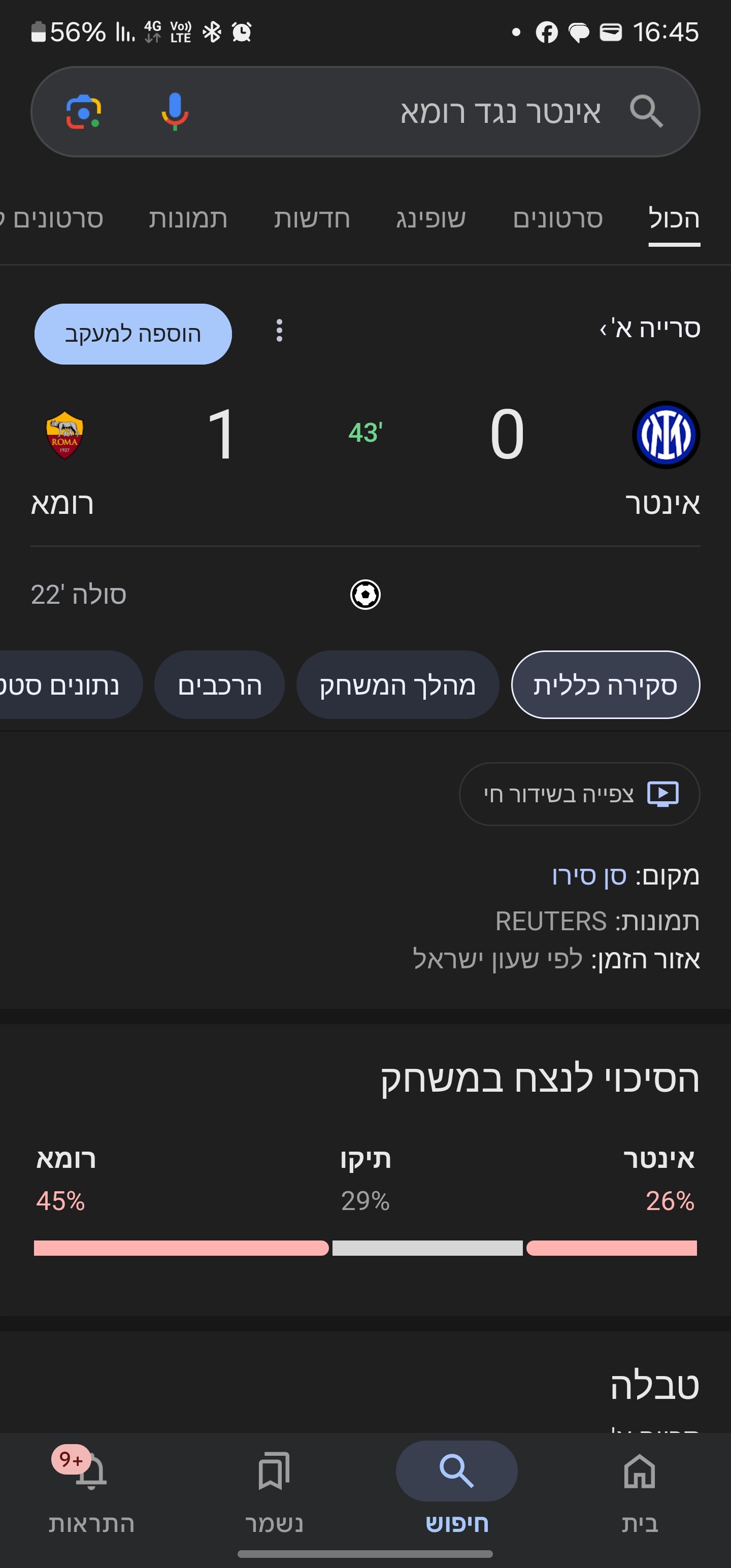Open Google Lens camera search
731x1568 pixels.
coord(84,112)
